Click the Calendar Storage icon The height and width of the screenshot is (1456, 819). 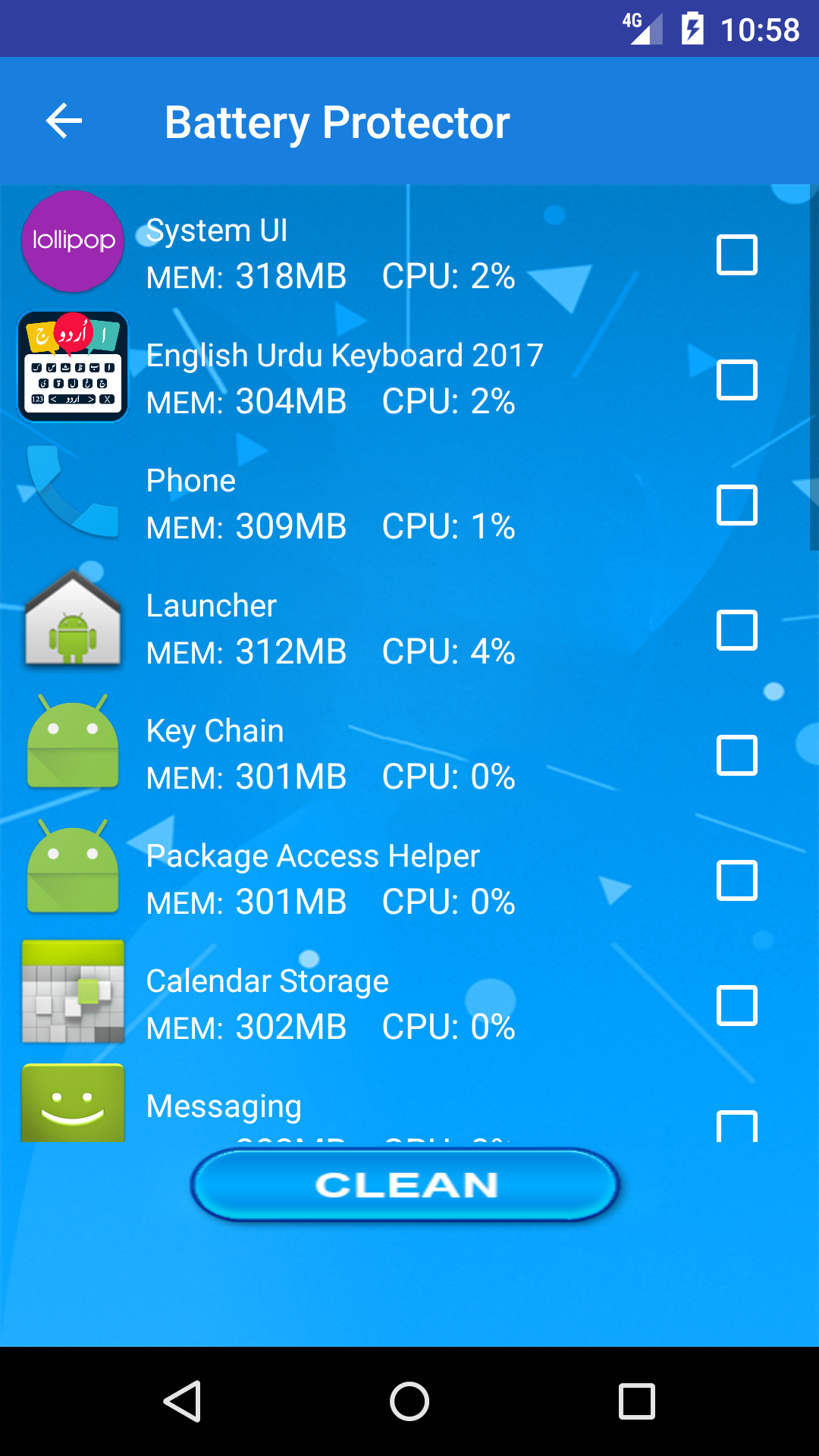point(72,992)
